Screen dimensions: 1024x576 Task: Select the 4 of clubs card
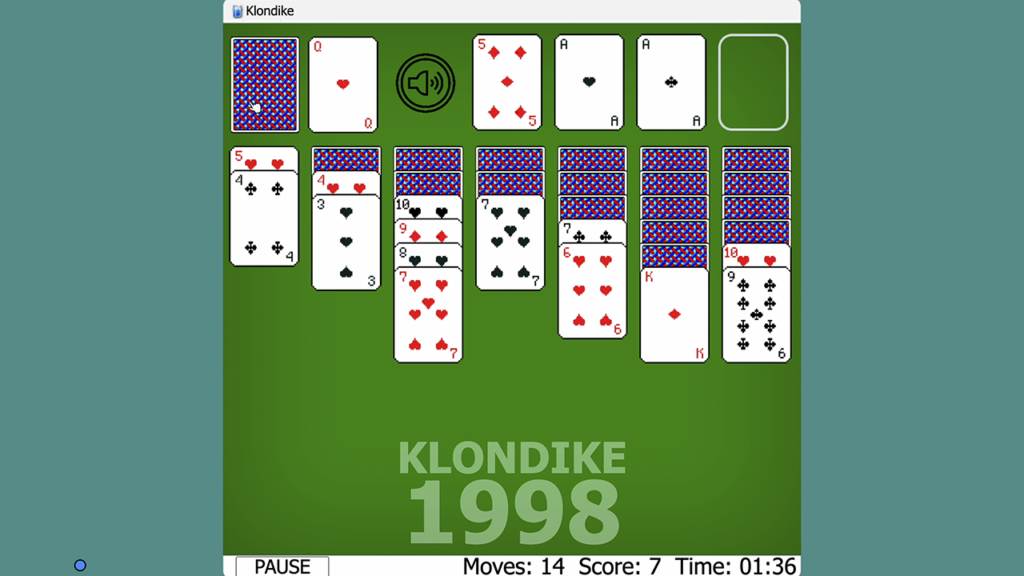pyautogui.click(x=264, y=220)
